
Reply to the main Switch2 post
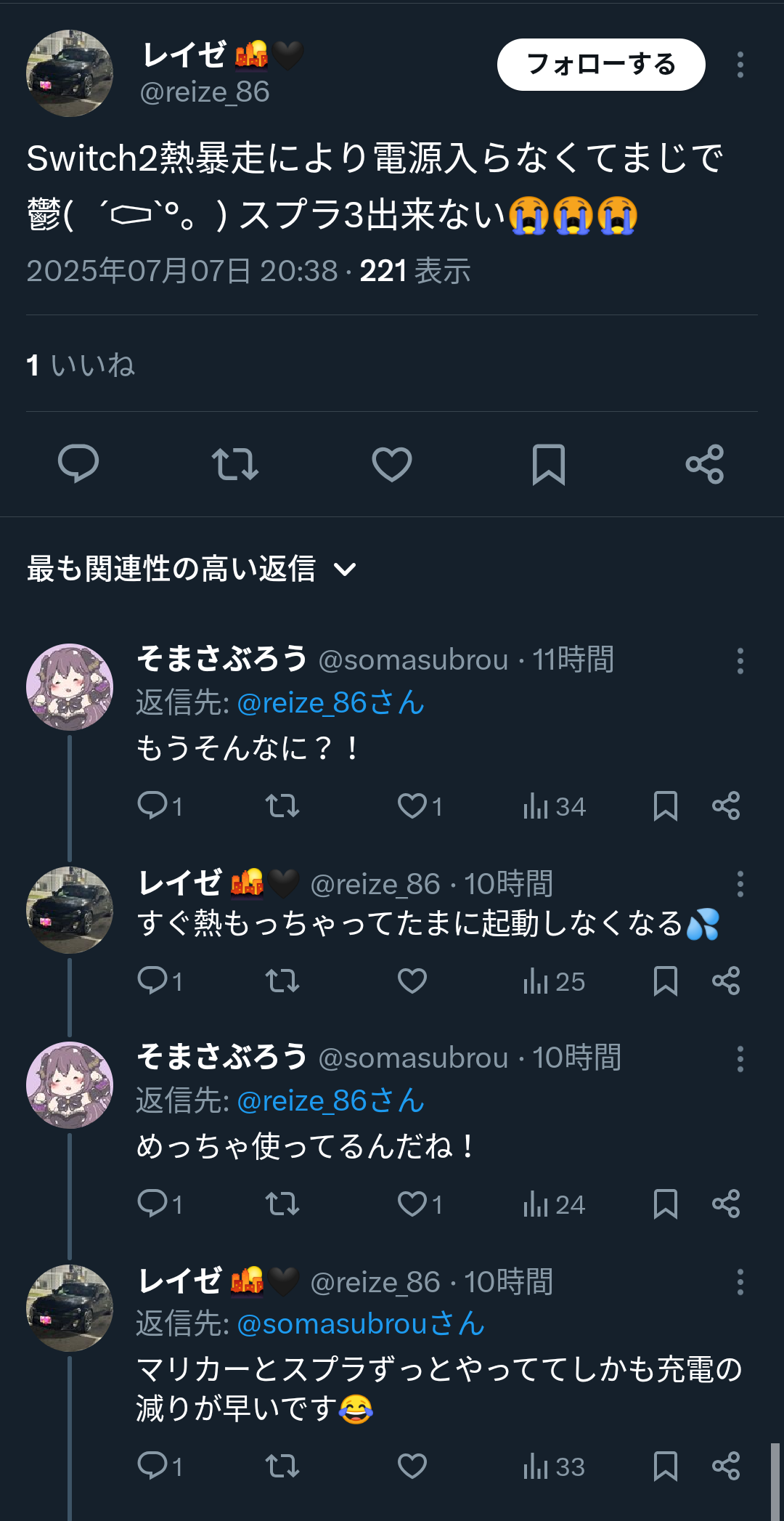click(x=78, y=463)
